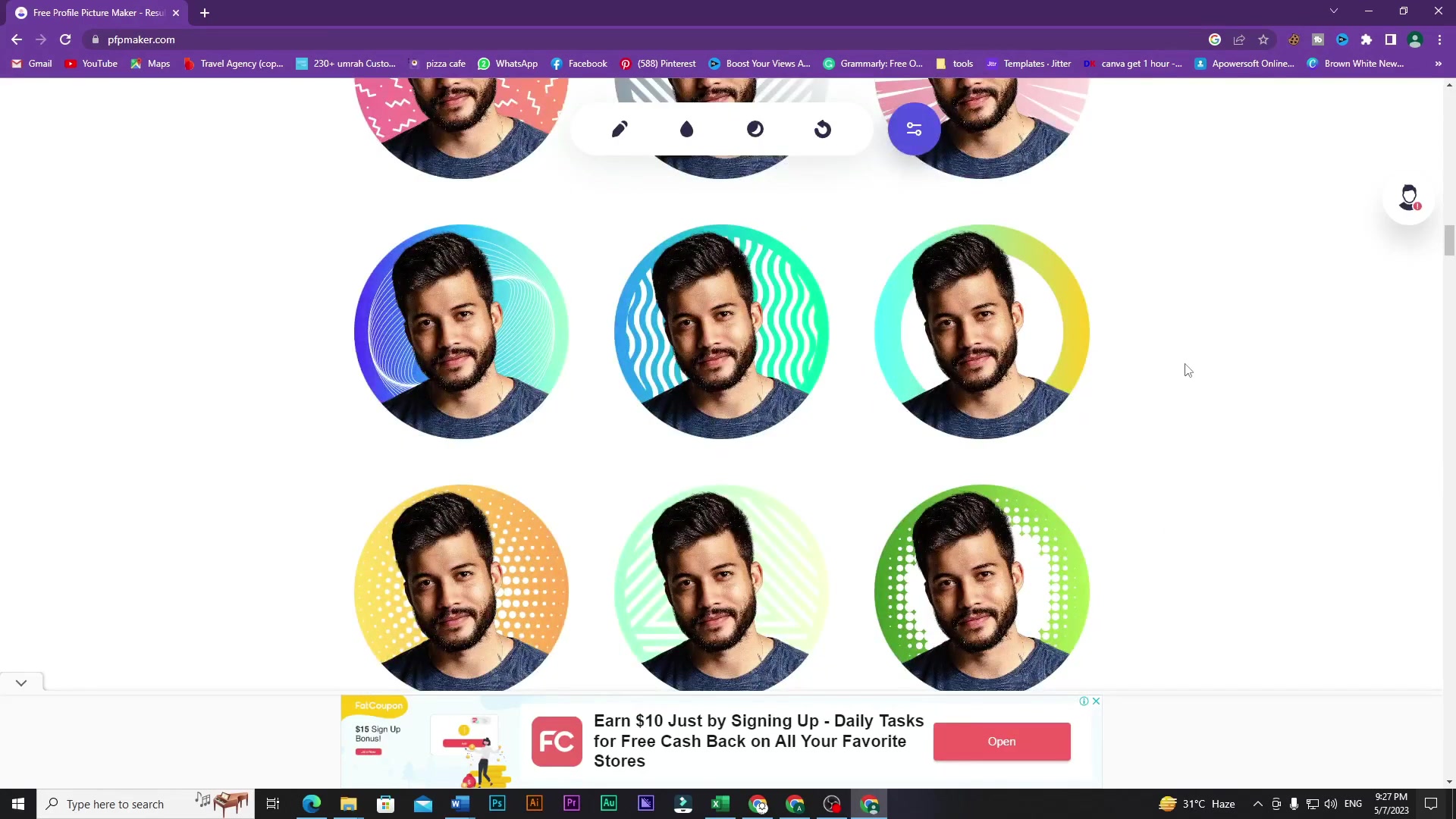Image resolution: width=1456 pixels, height=819 pixels.
Task: Open the floating avatar icon with notification
Action: [x=1409, y=199]
